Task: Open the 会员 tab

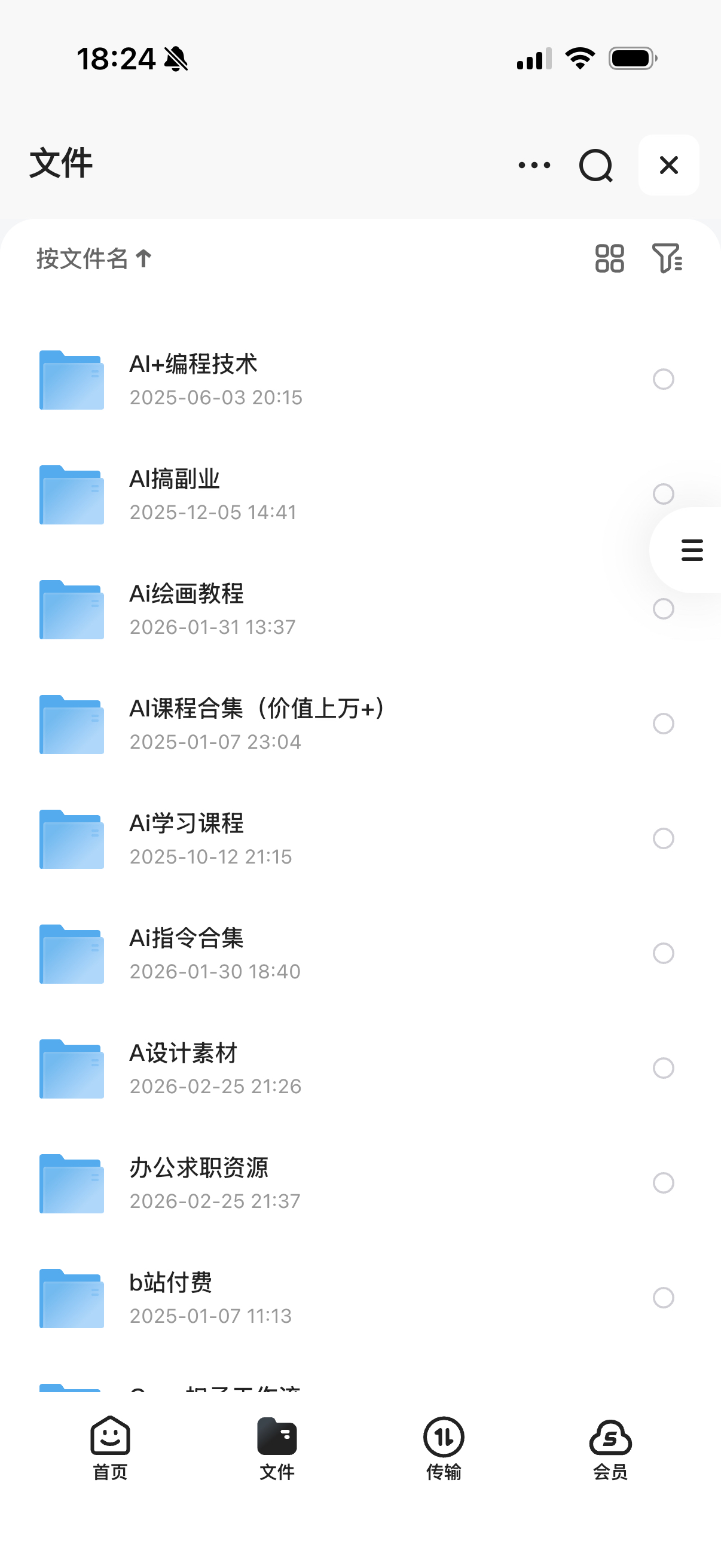Action: click(610, 1448)
